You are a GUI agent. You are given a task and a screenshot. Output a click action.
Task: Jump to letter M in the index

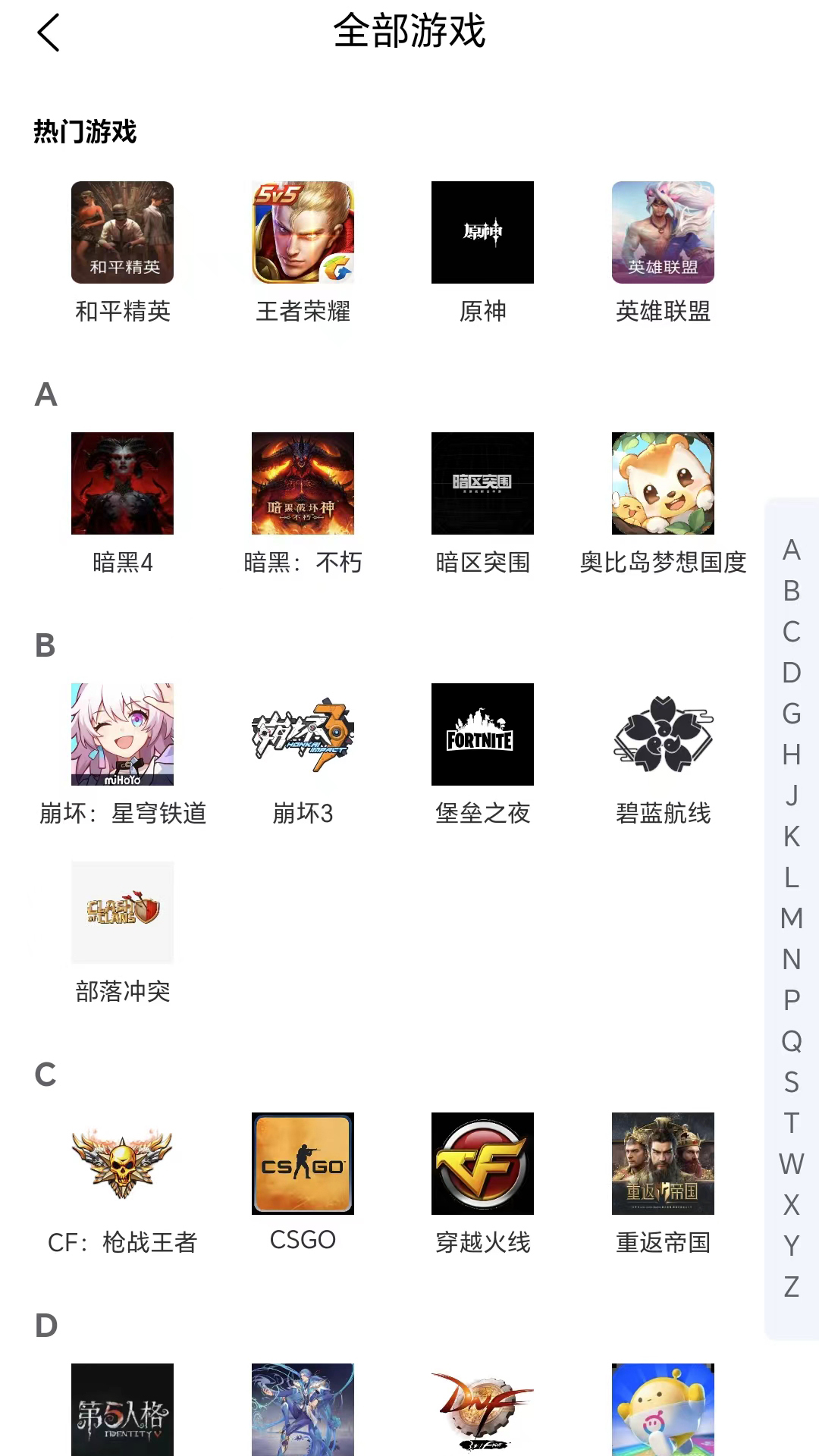pos(790,918)
